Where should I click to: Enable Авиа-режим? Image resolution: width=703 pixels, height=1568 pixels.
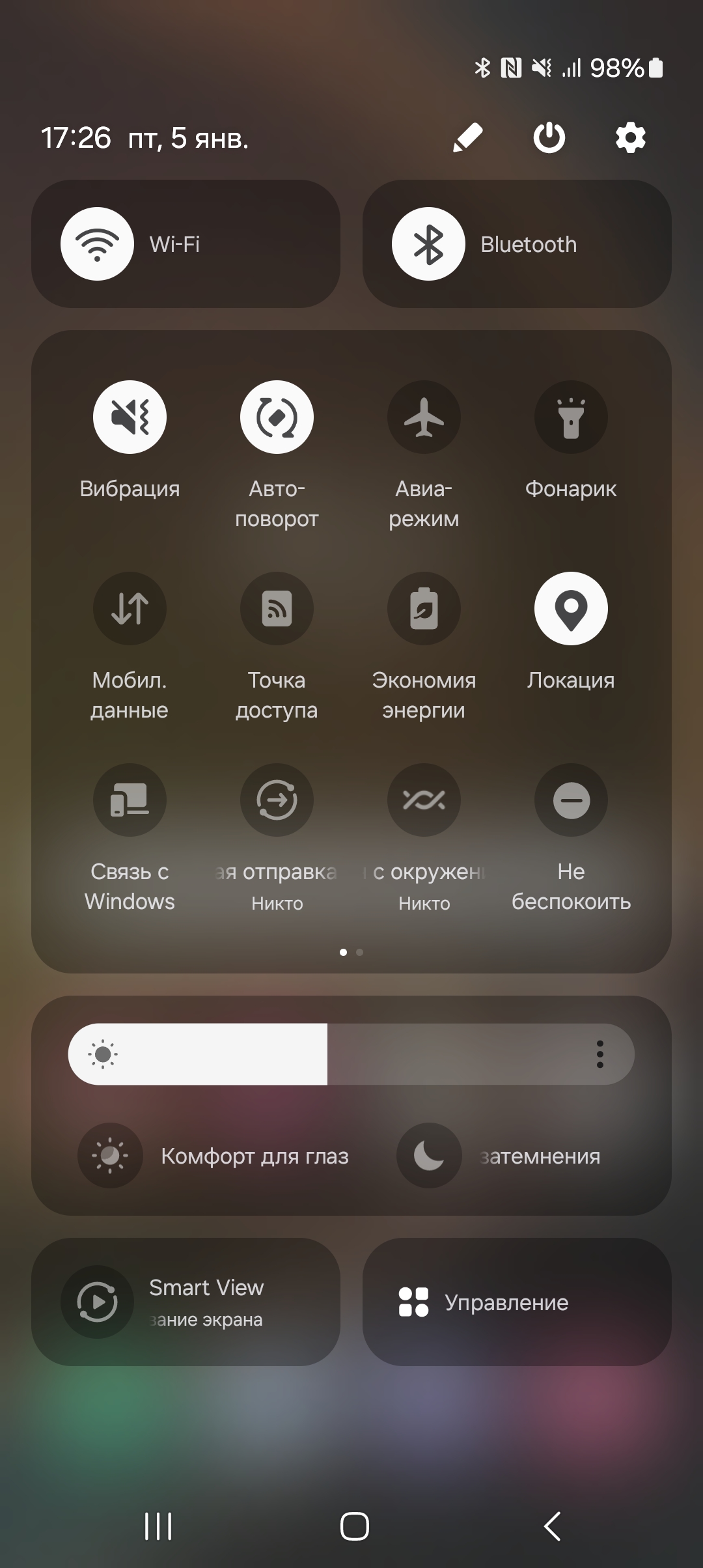click(x=424, y=417)
